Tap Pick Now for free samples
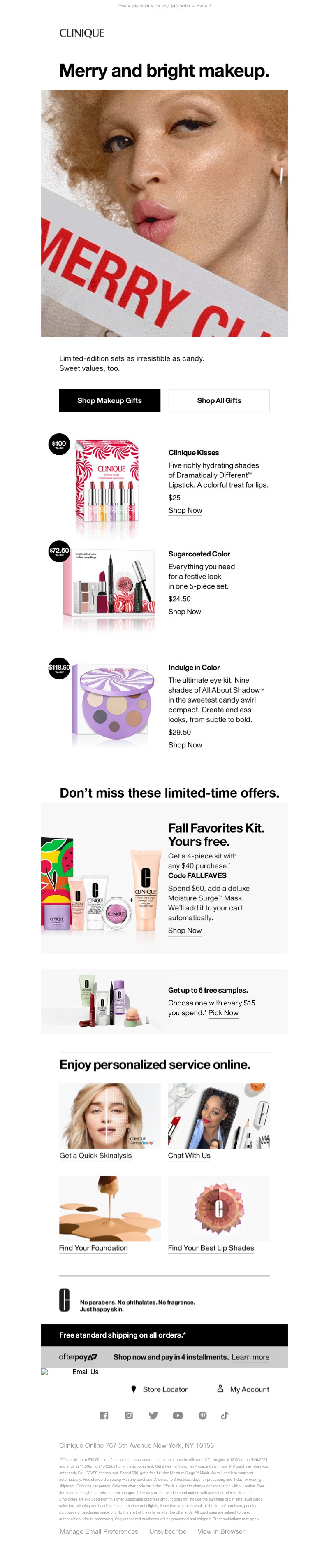Screen dimensions: 329x1568 tap(223, 1013)
